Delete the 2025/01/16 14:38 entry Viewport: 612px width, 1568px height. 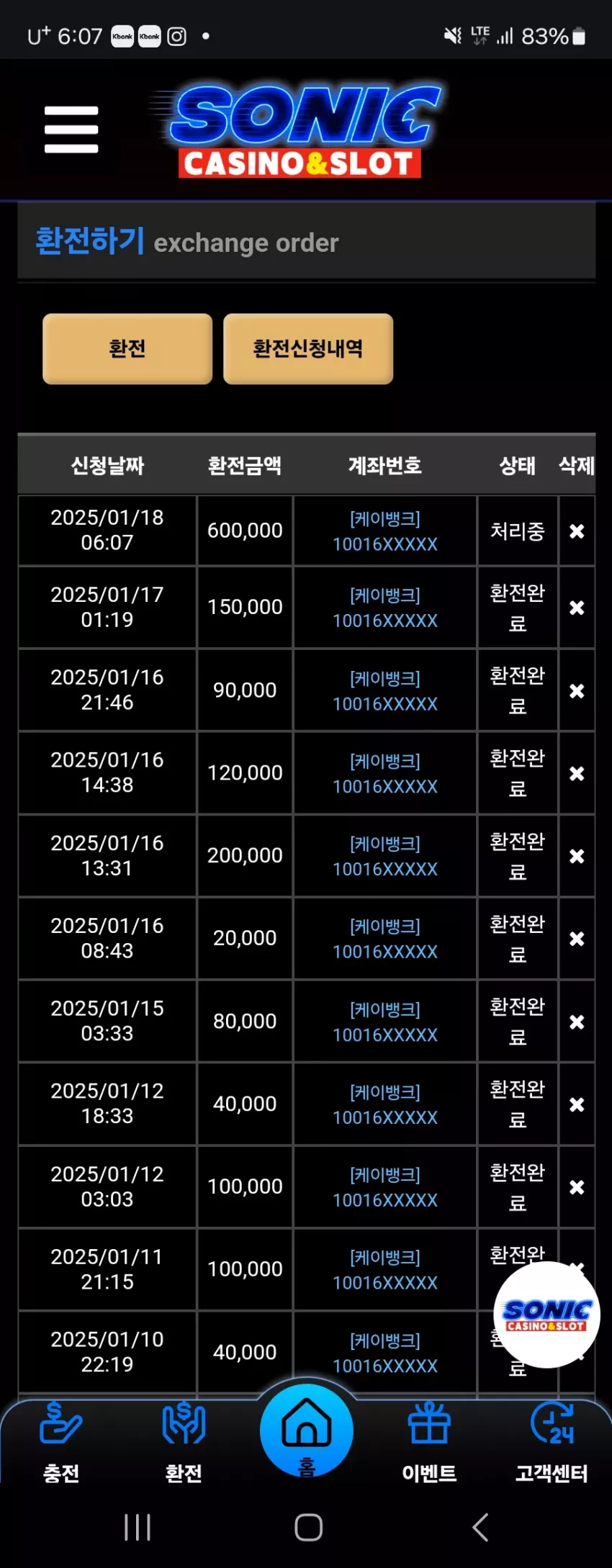[577, 773]
